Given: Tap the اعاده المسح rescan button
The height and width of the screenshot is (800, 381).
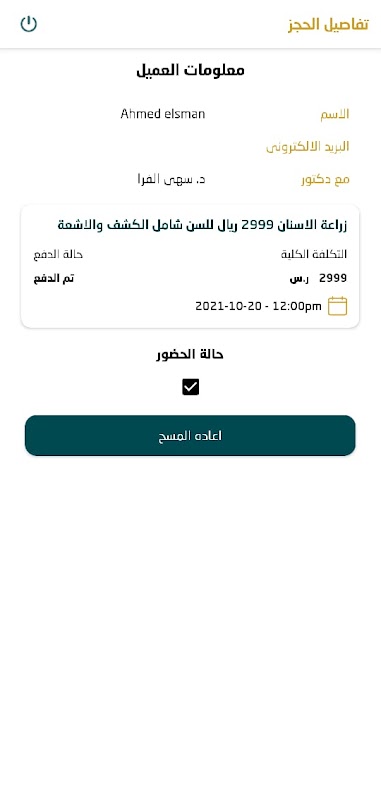Looking at the screenshot, I should [190, 435].
